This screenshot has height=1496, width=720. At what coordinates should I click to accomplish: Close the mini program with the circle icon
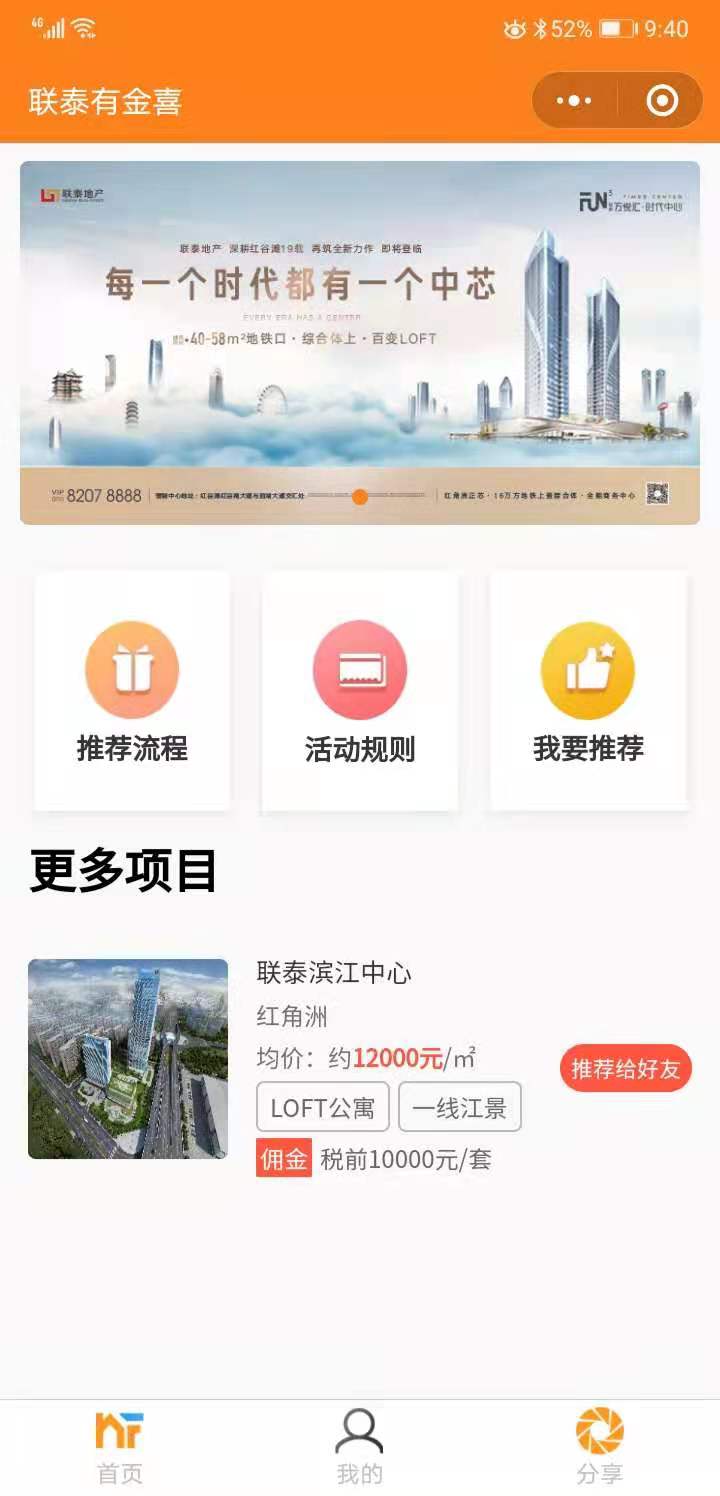tap(662, 101)
